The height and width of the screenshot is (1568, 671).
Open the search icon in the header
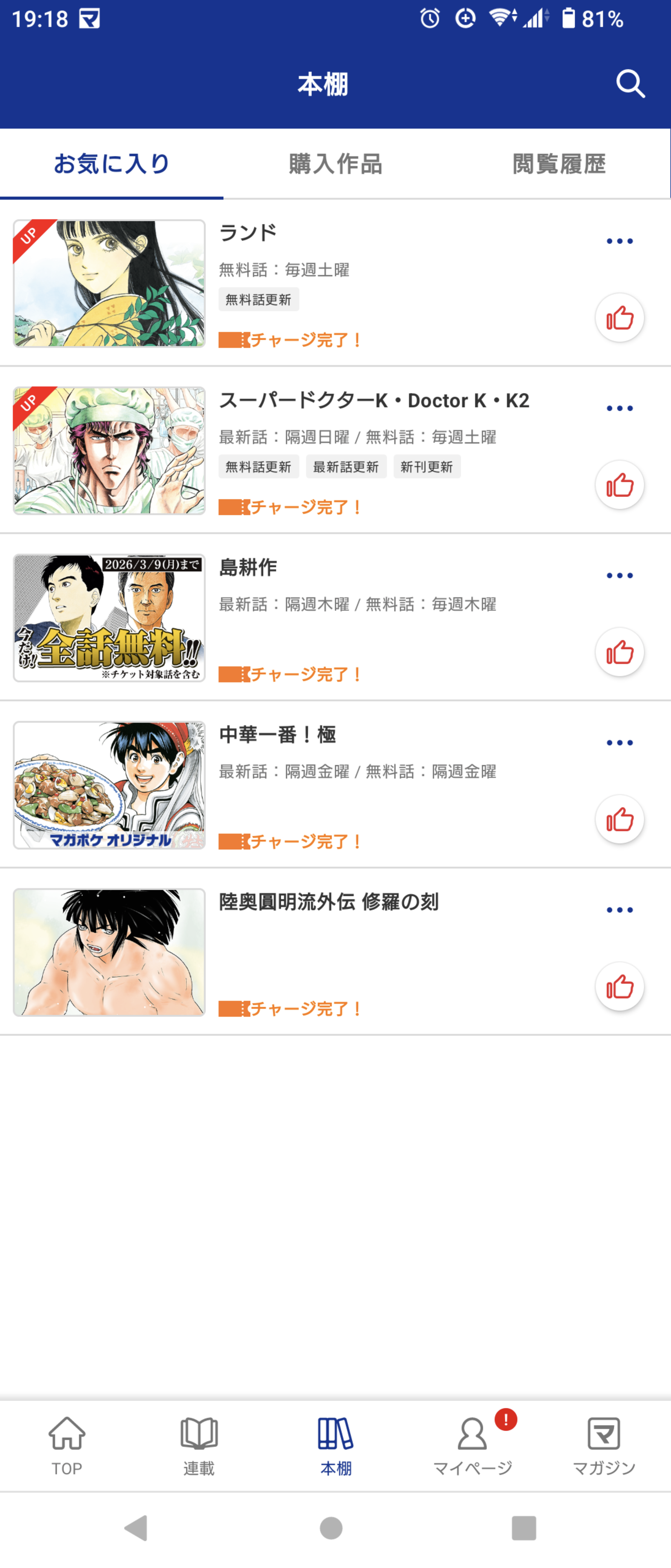pyautogui.click(x=630, y=84)
